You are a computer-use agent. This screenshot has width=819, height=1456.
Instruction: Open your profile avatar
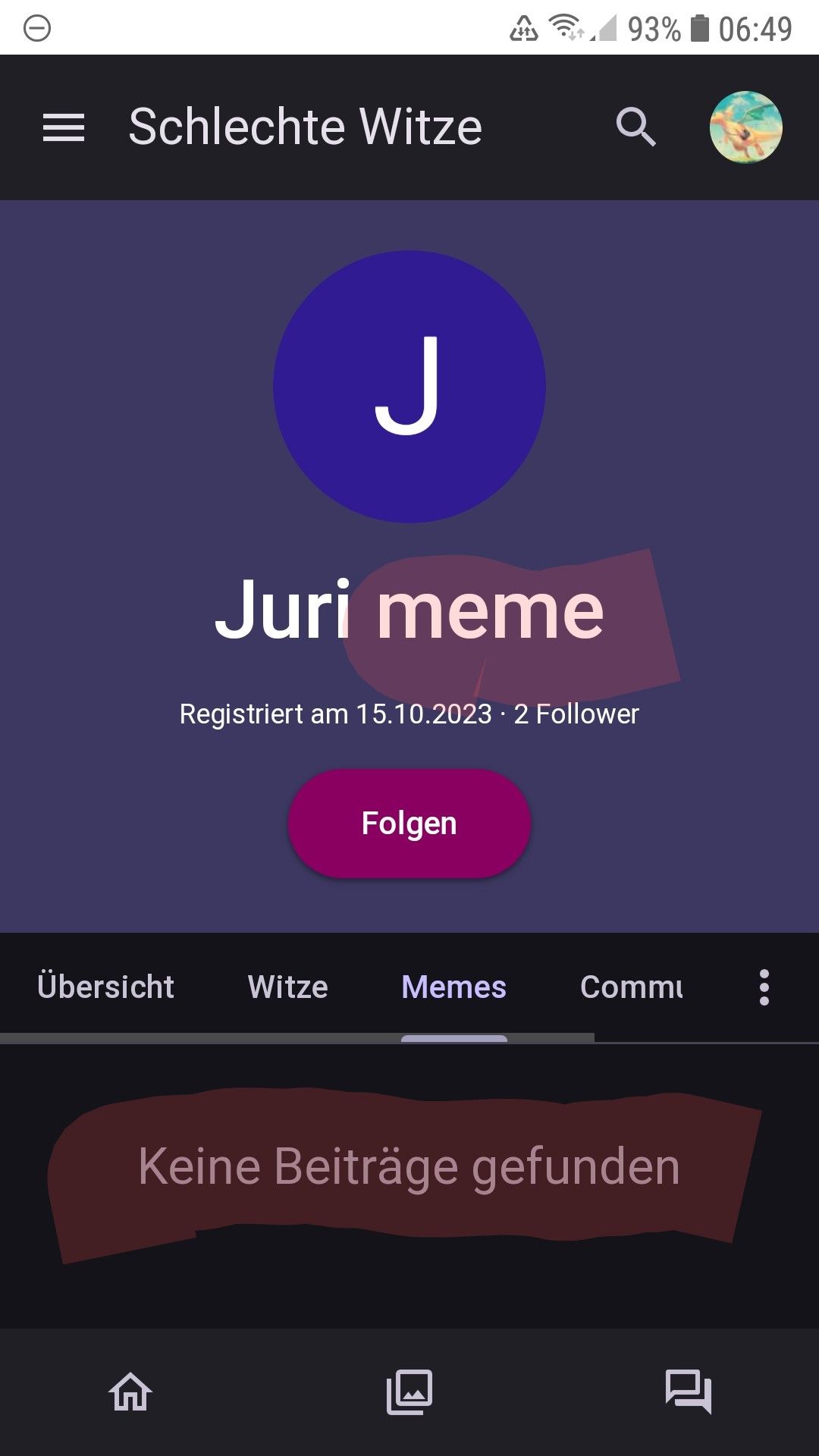click(745, 127)
